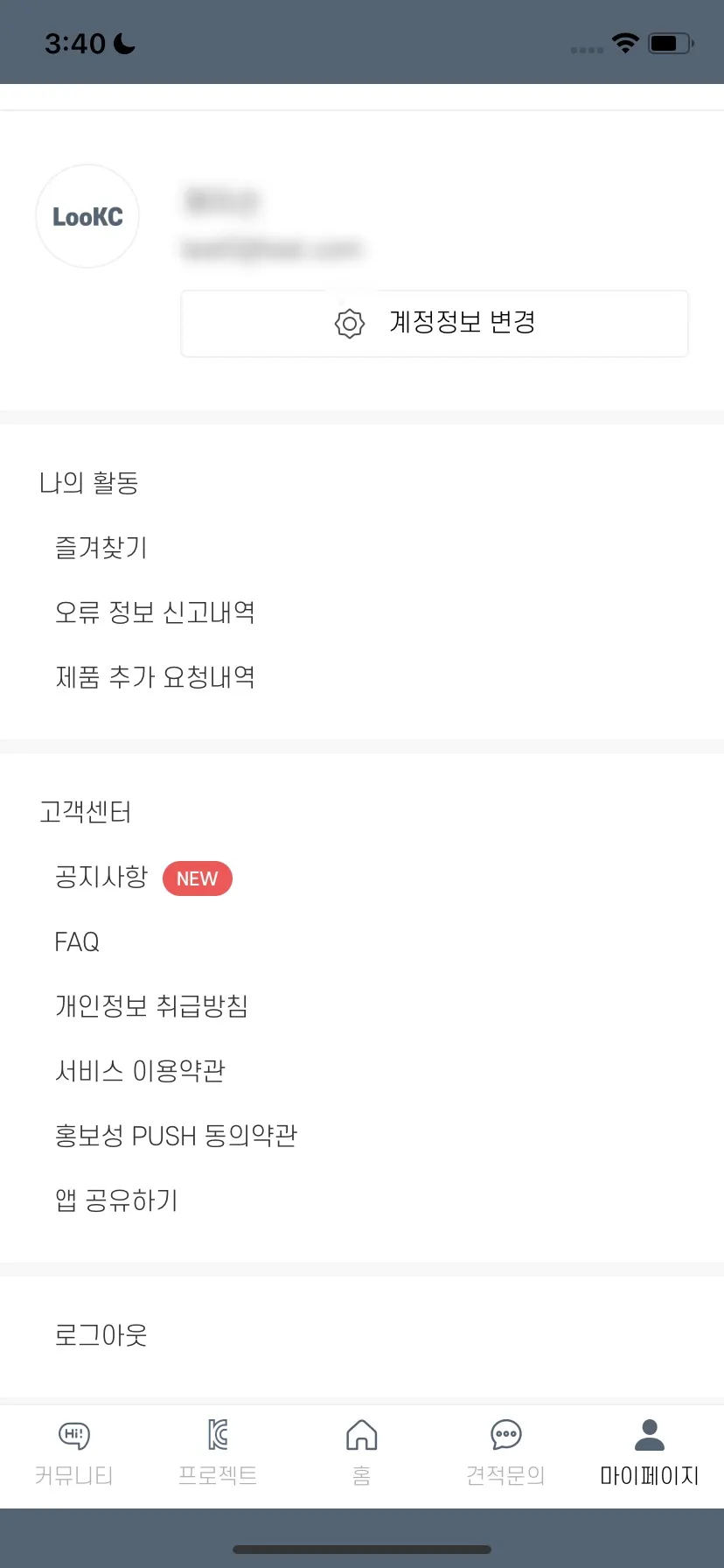This screenshot has width=724, height=1568.
Task: Open 즐겨찾기 favorites list
Action: point(101,548)
